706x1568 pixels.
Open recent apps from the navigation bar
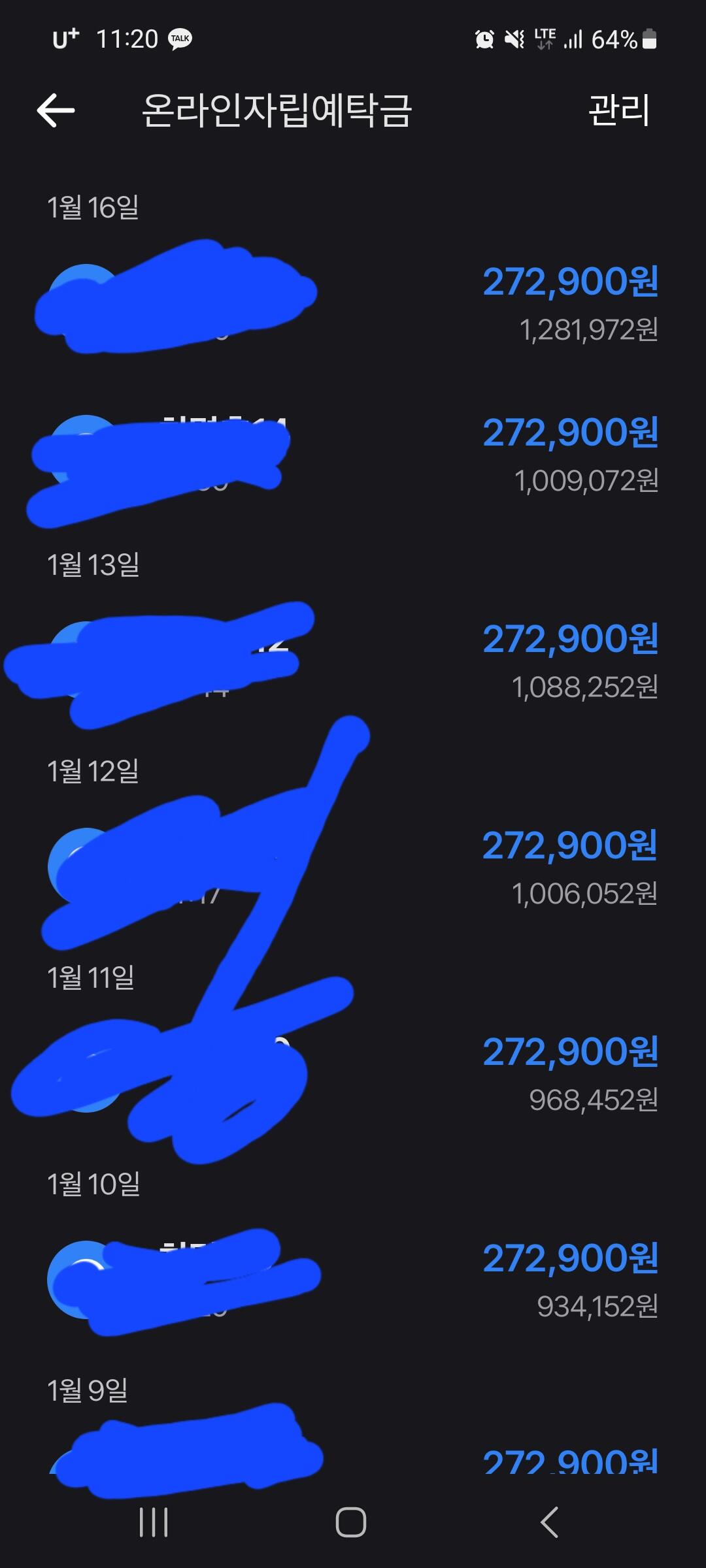tap(154, 1522)
